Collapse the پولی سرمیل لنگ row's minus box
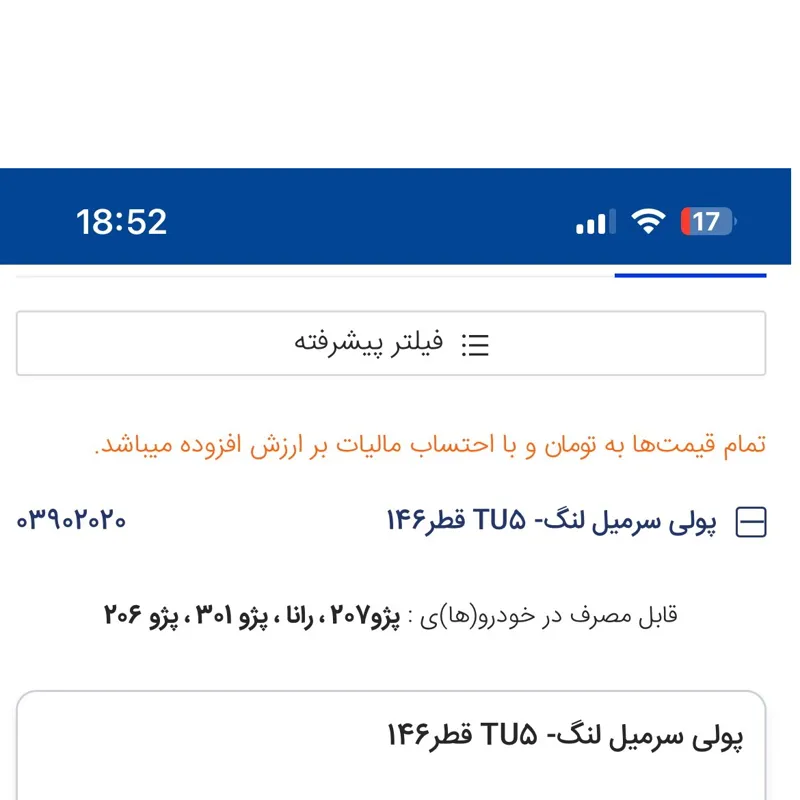Image resolution: width=800 pixels, height=800 pixels. coord(751,522)
